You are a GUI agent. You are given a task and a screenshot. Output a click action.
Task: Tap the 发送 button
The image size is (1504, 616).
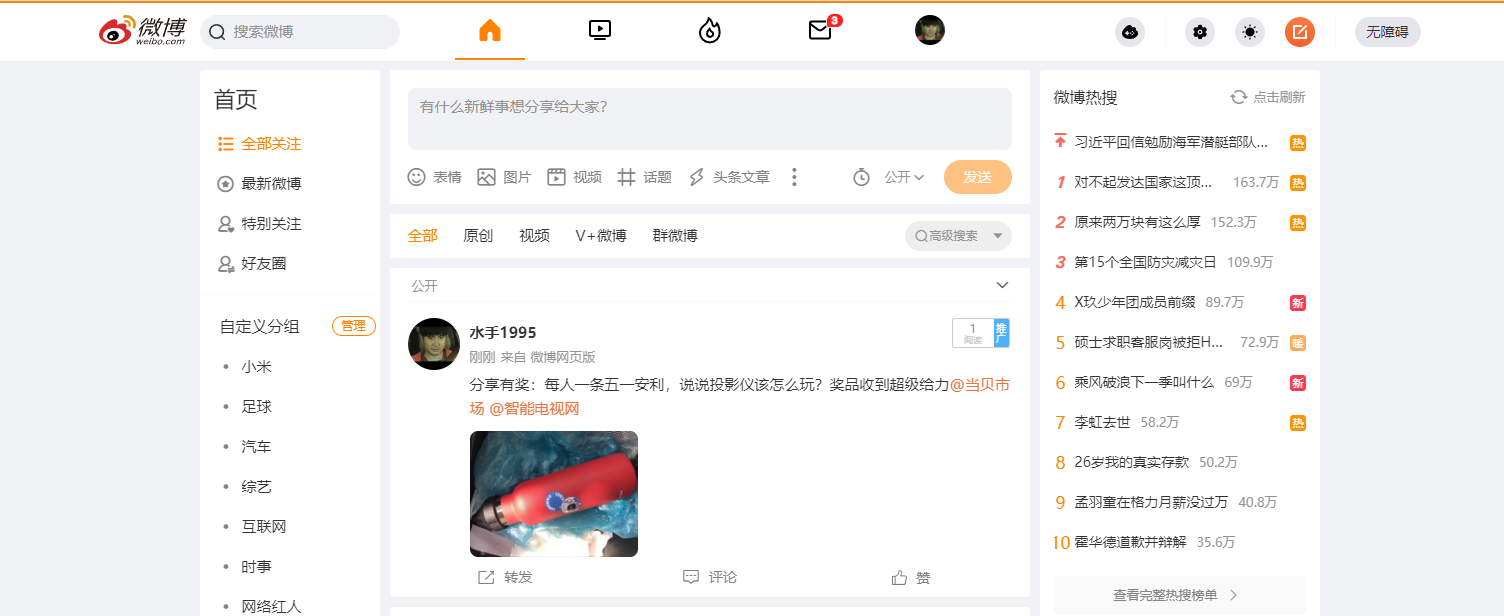[x=977, y=177]
